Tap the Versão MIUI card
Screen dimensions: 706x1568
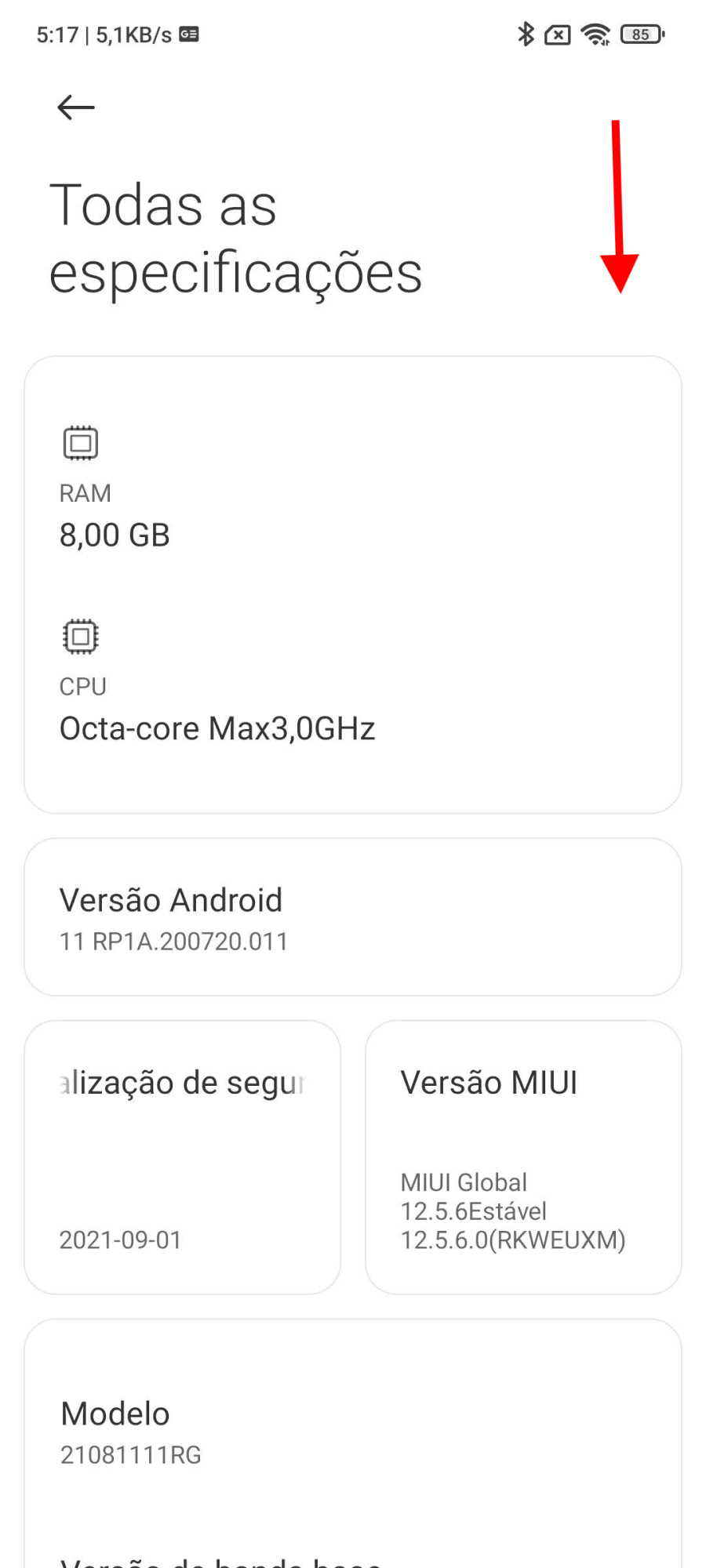tap(523, 1157)
